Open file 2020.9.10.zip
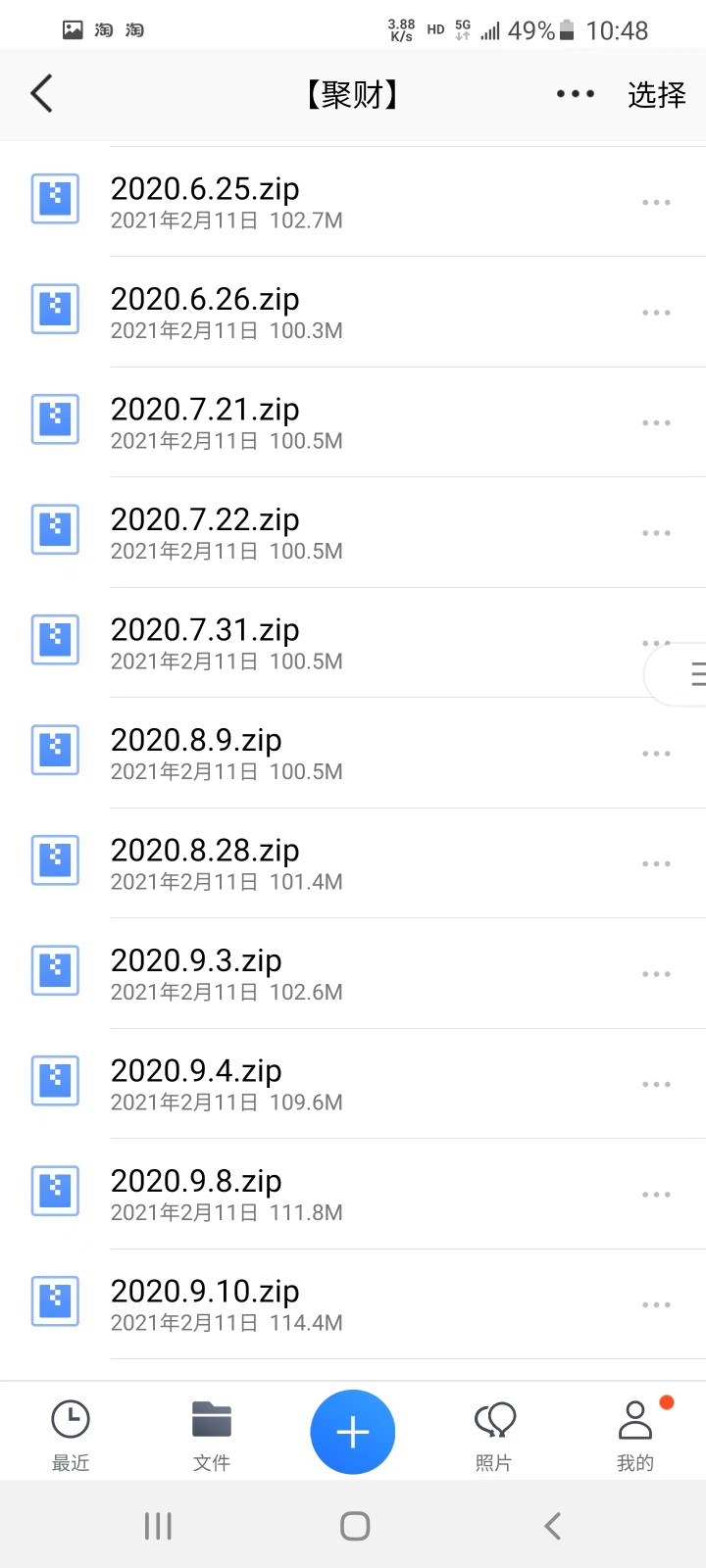The height and width of the screenshot is (1568, 706). pyautogui.click(x=353, y=1304)
